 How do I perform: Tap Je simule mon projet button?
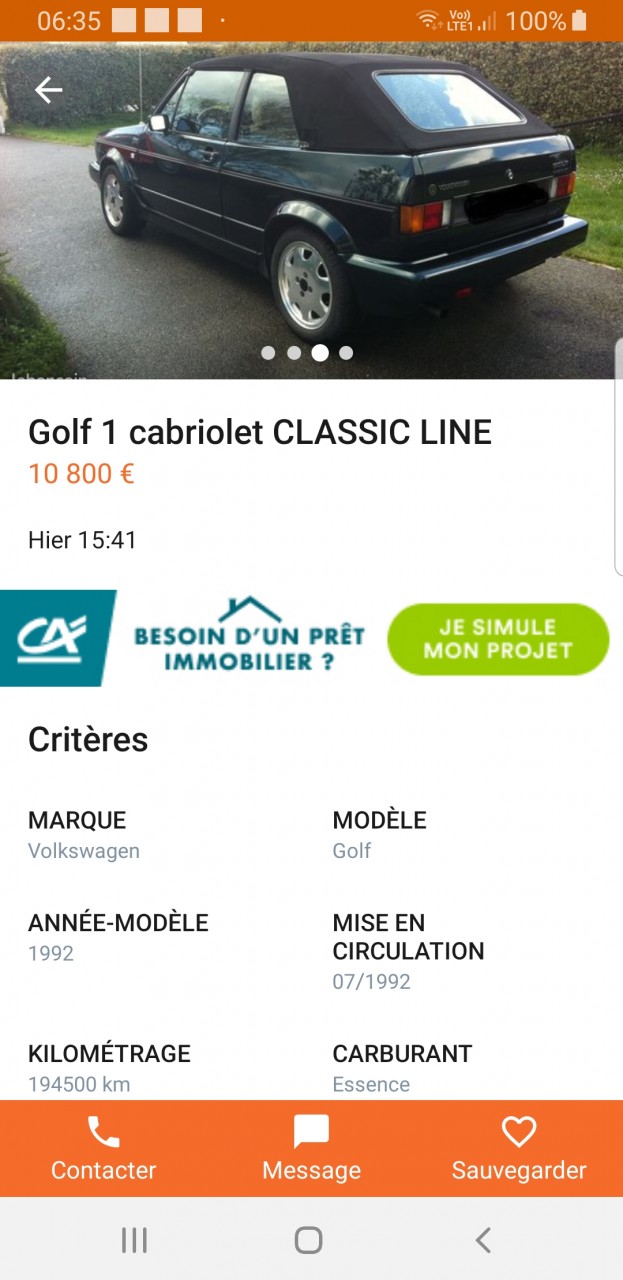point(497,639)
